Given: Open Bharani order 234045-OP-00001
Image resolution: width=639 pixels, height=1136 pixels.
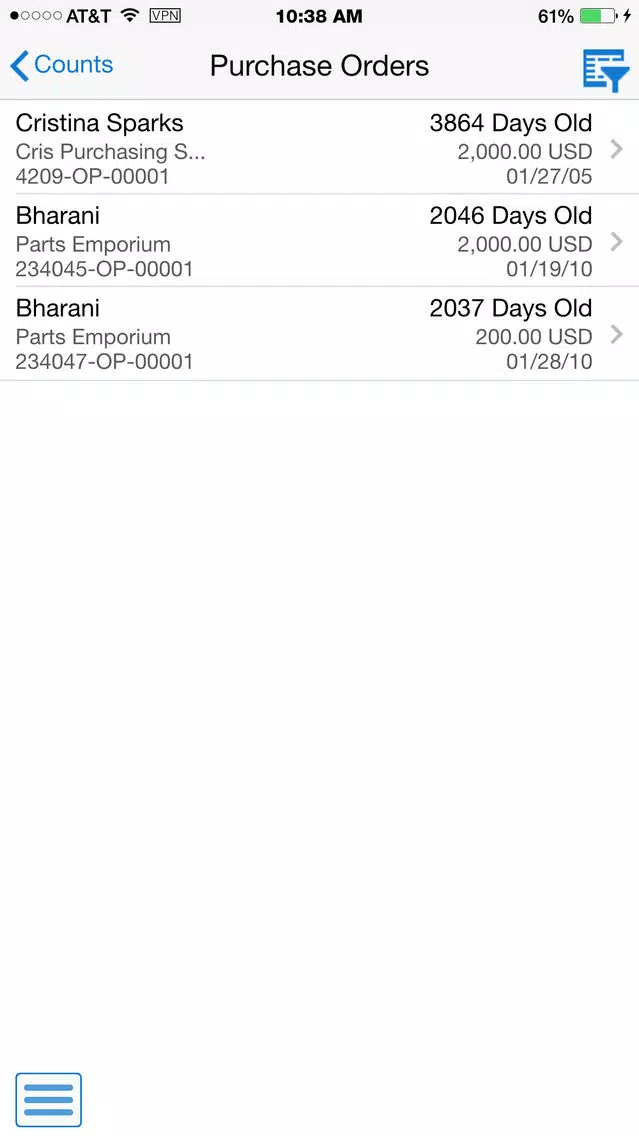Looking at the screenshot, I should 320,241.
